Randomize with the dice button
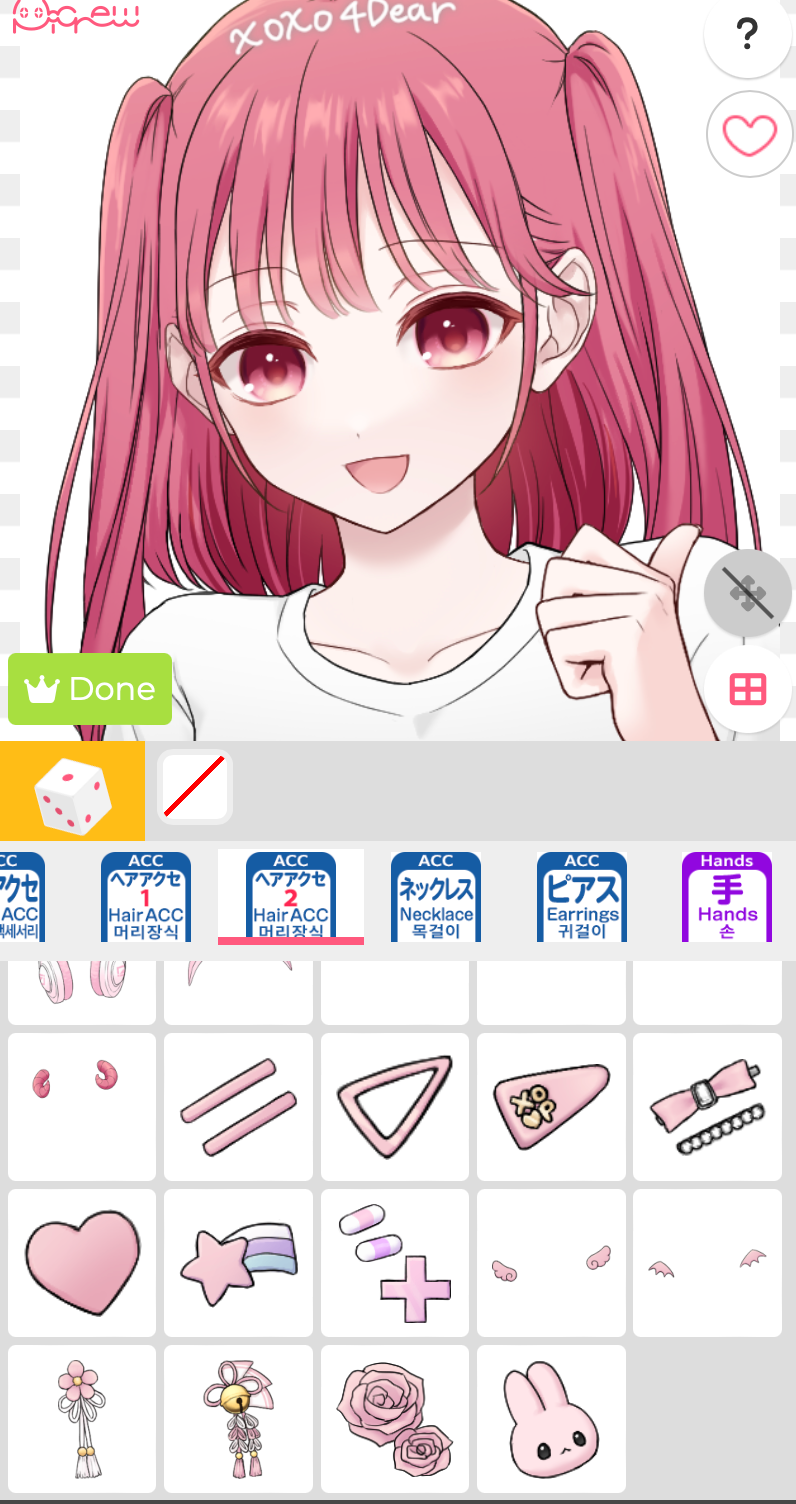 [72, 791]
